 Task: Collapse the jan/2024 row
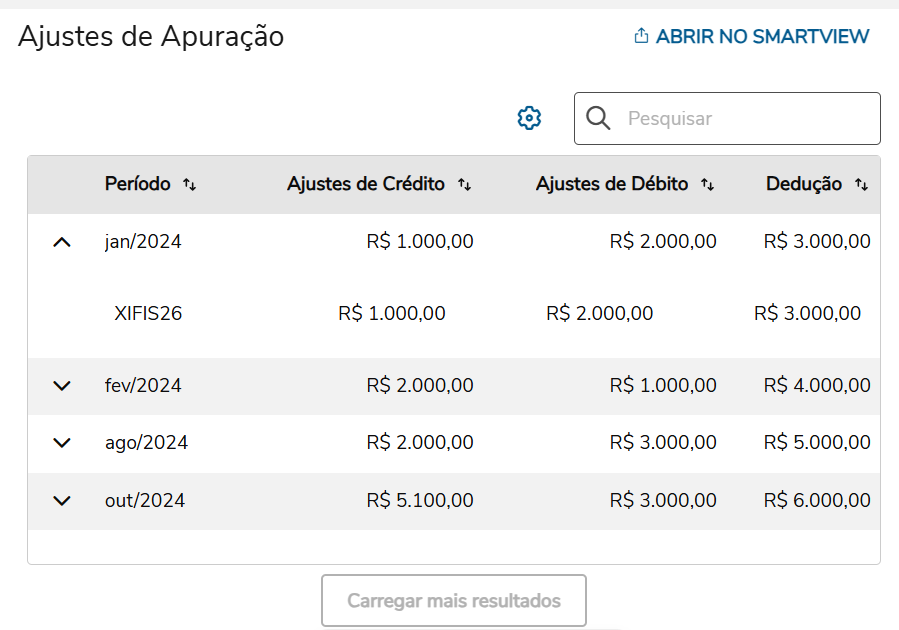coord(62,242)
